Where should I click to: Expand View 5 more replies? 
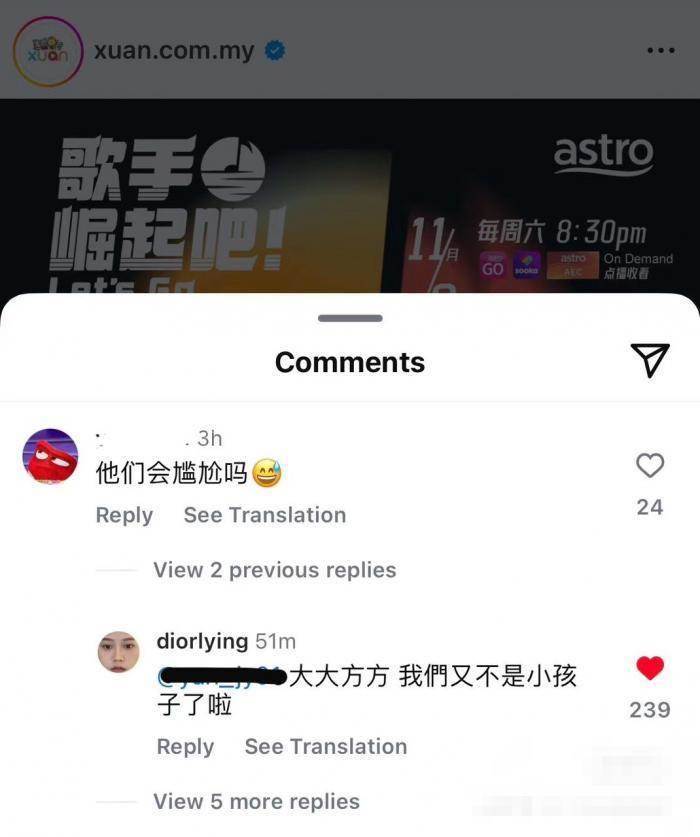[x=256, y=801]
